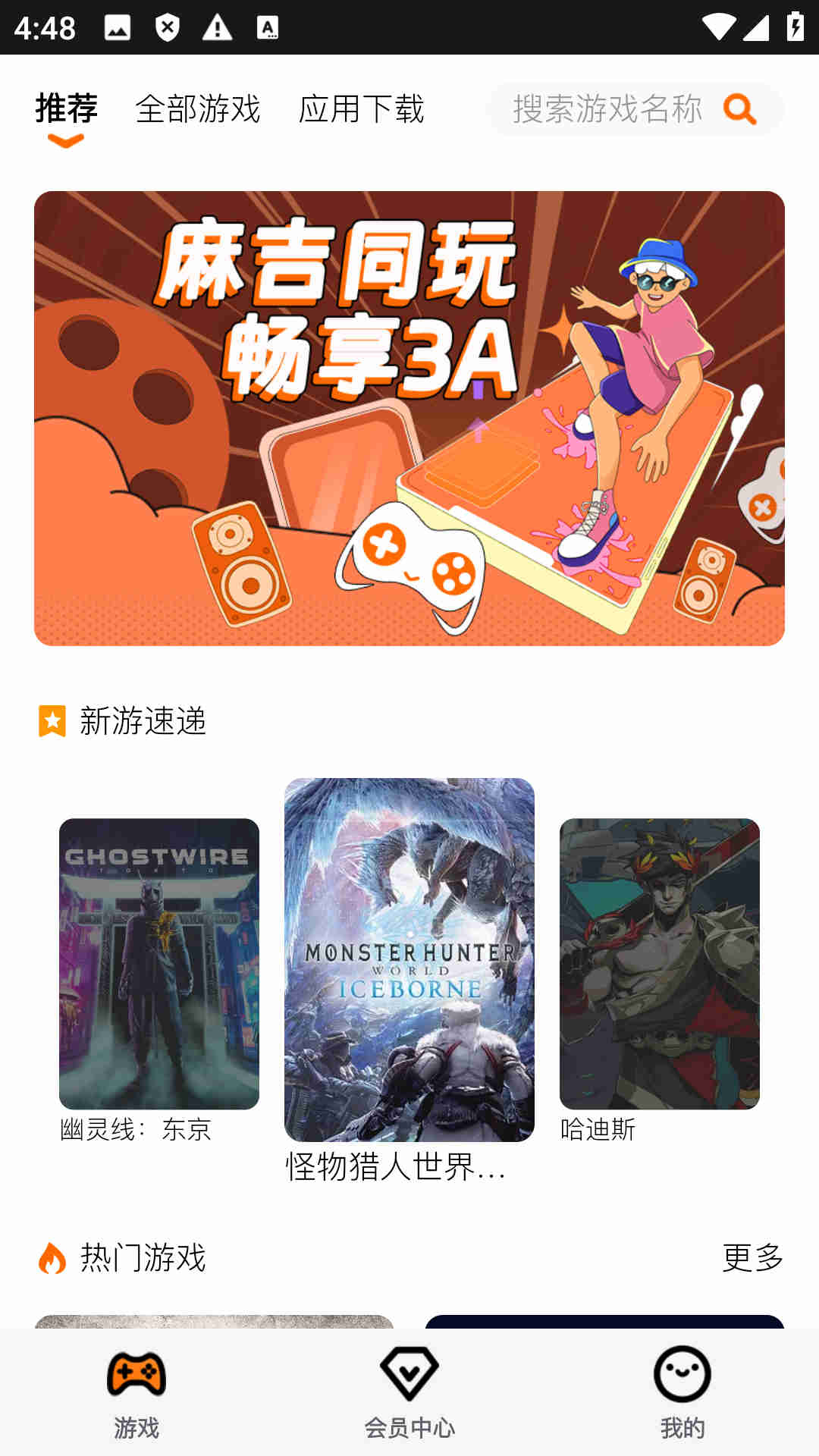This screenshot has width=819, height=1456.
Task: Tap the orange search magnifier icon
Action: pyautogui.click(x=739, y=110)
